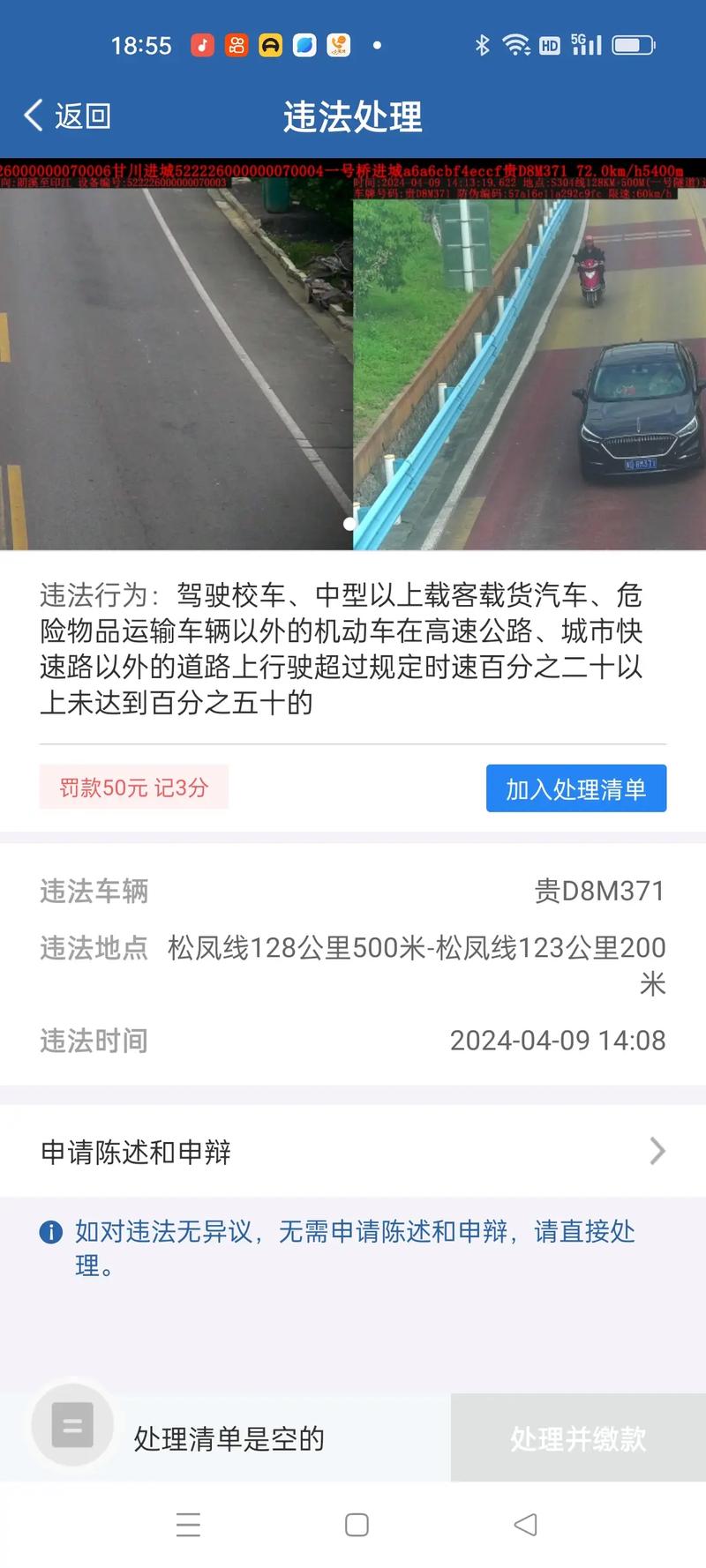The image size is (706, 1568).
Task: Tap the battery indicator icon
Action: (x=634, y=44)
